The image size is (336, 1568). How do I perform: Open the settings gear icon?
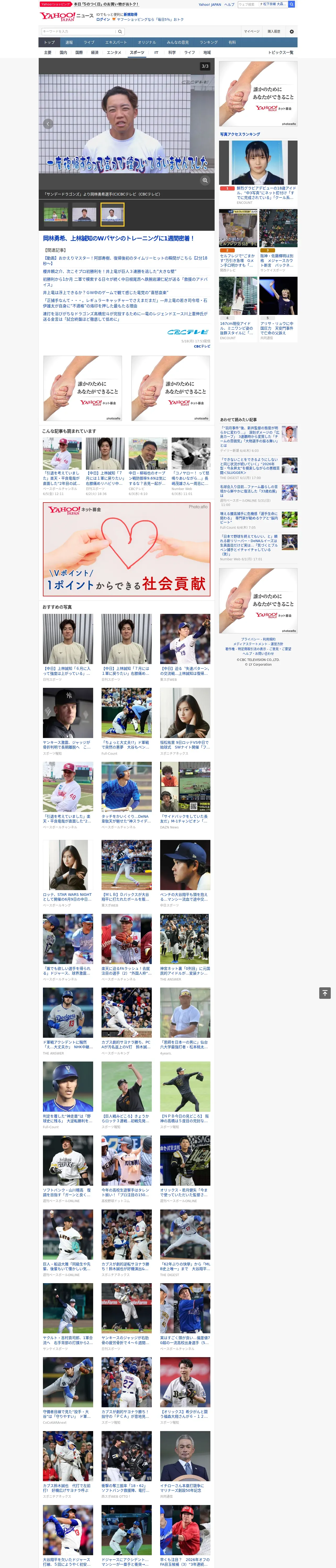click(x=292, y=31)
